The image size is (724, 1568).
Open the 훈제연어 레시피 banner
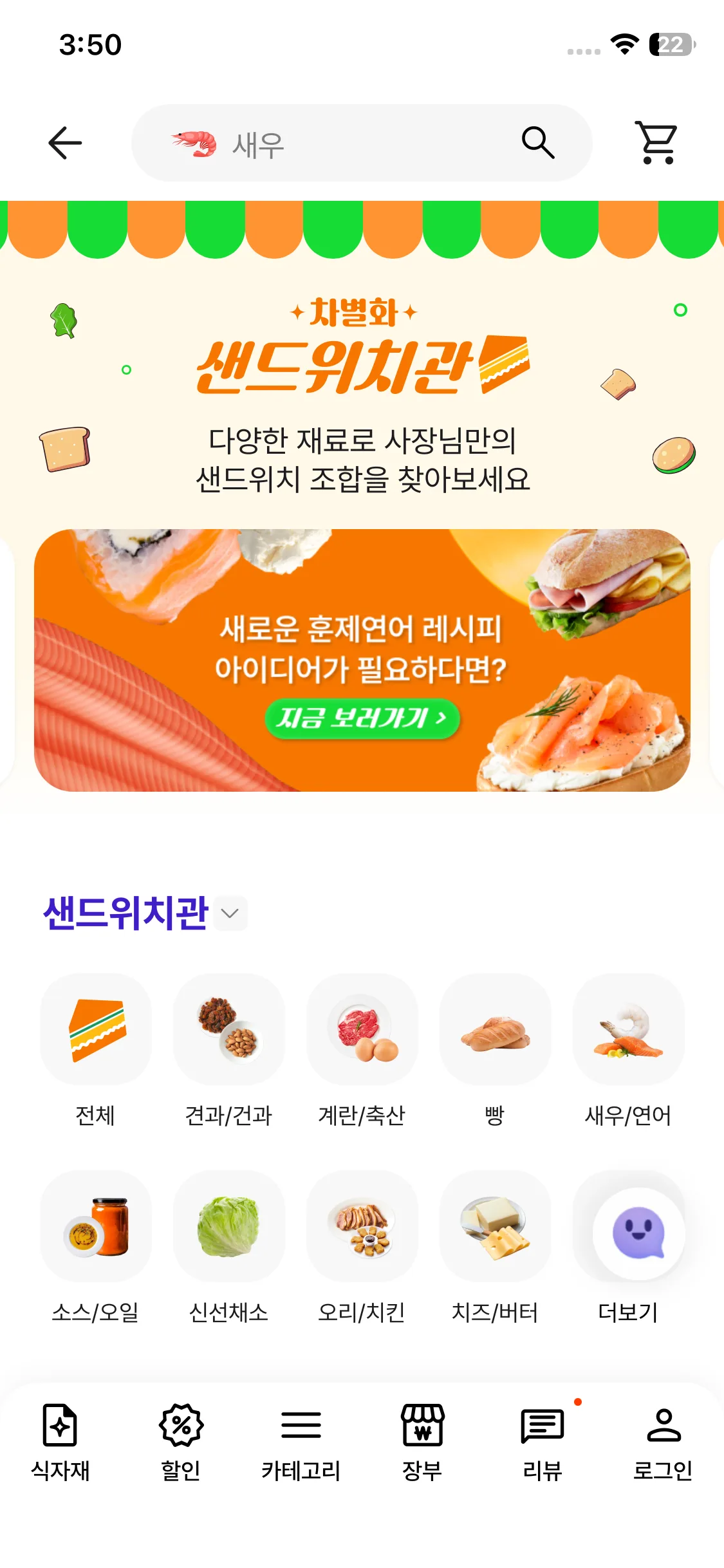pyautogui.click(x=362, y=660)
